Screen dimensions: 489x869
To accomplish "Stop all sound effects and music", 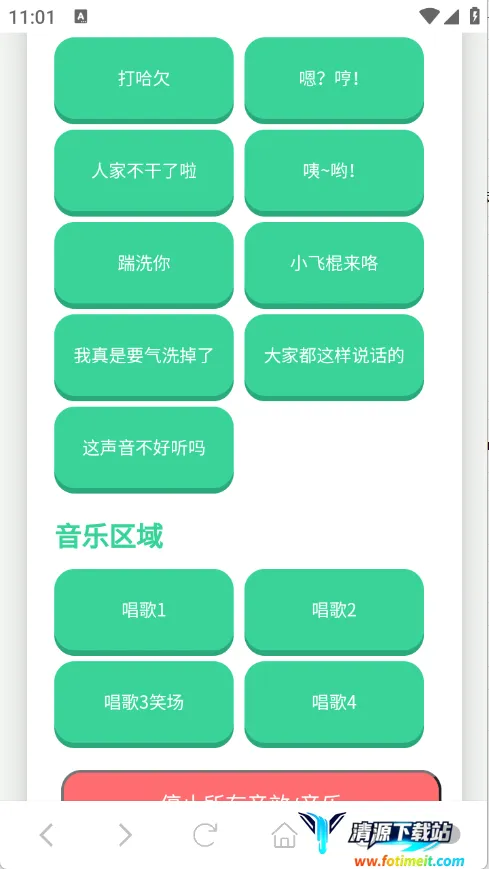I will [251, 786].
